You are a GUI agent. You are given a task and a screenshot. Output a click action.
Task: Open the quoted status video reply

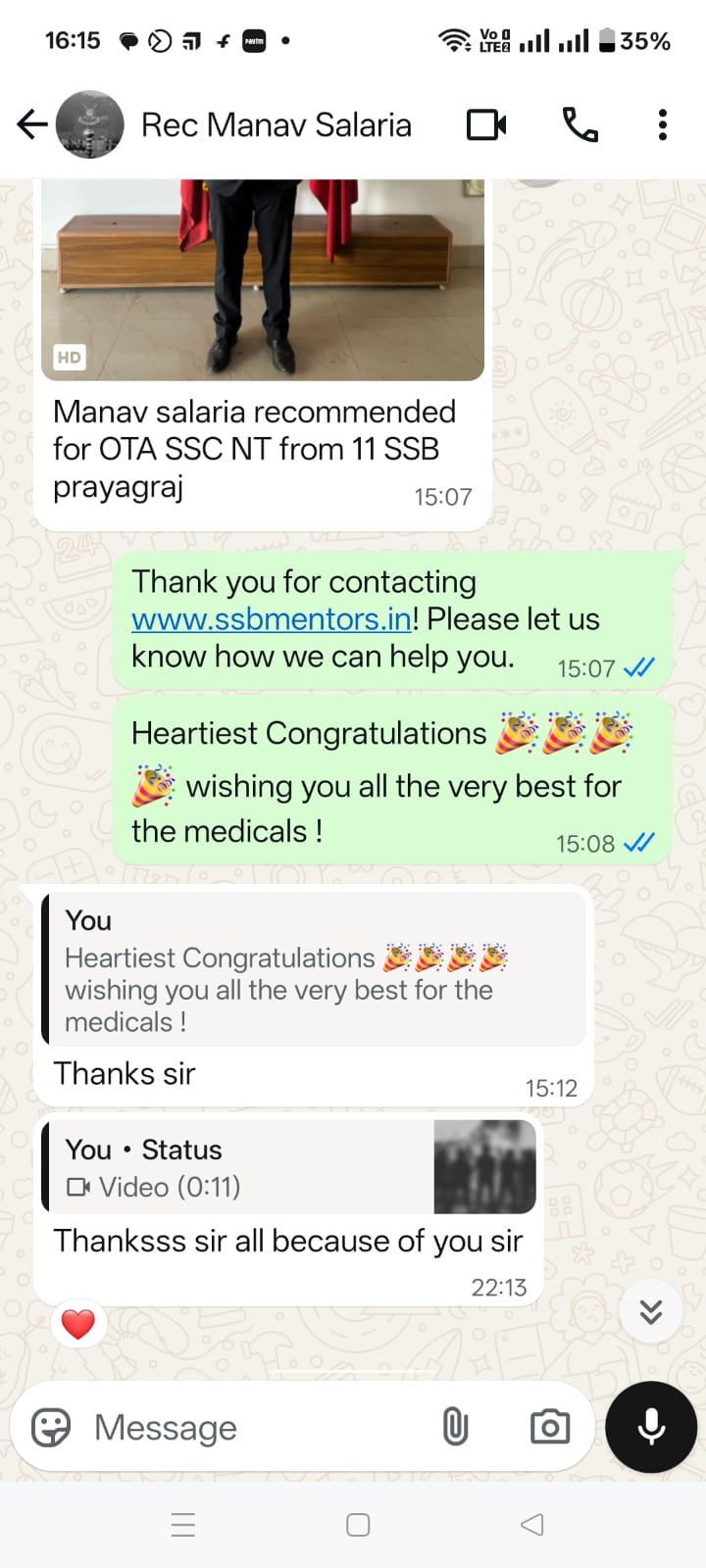point(288,1166)
